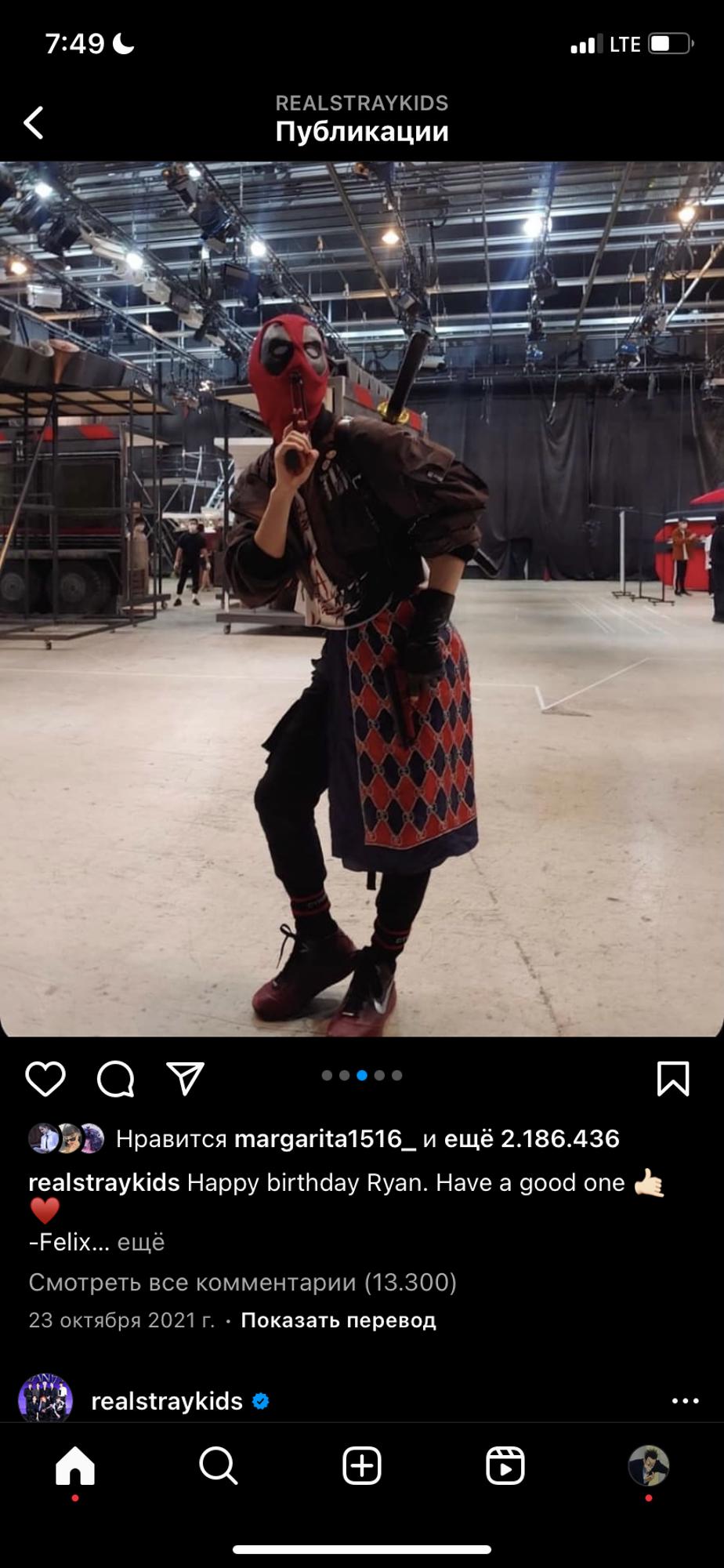Tap Показать перевод to translate caption
724x1568 pixels.
click(338, 1320)
